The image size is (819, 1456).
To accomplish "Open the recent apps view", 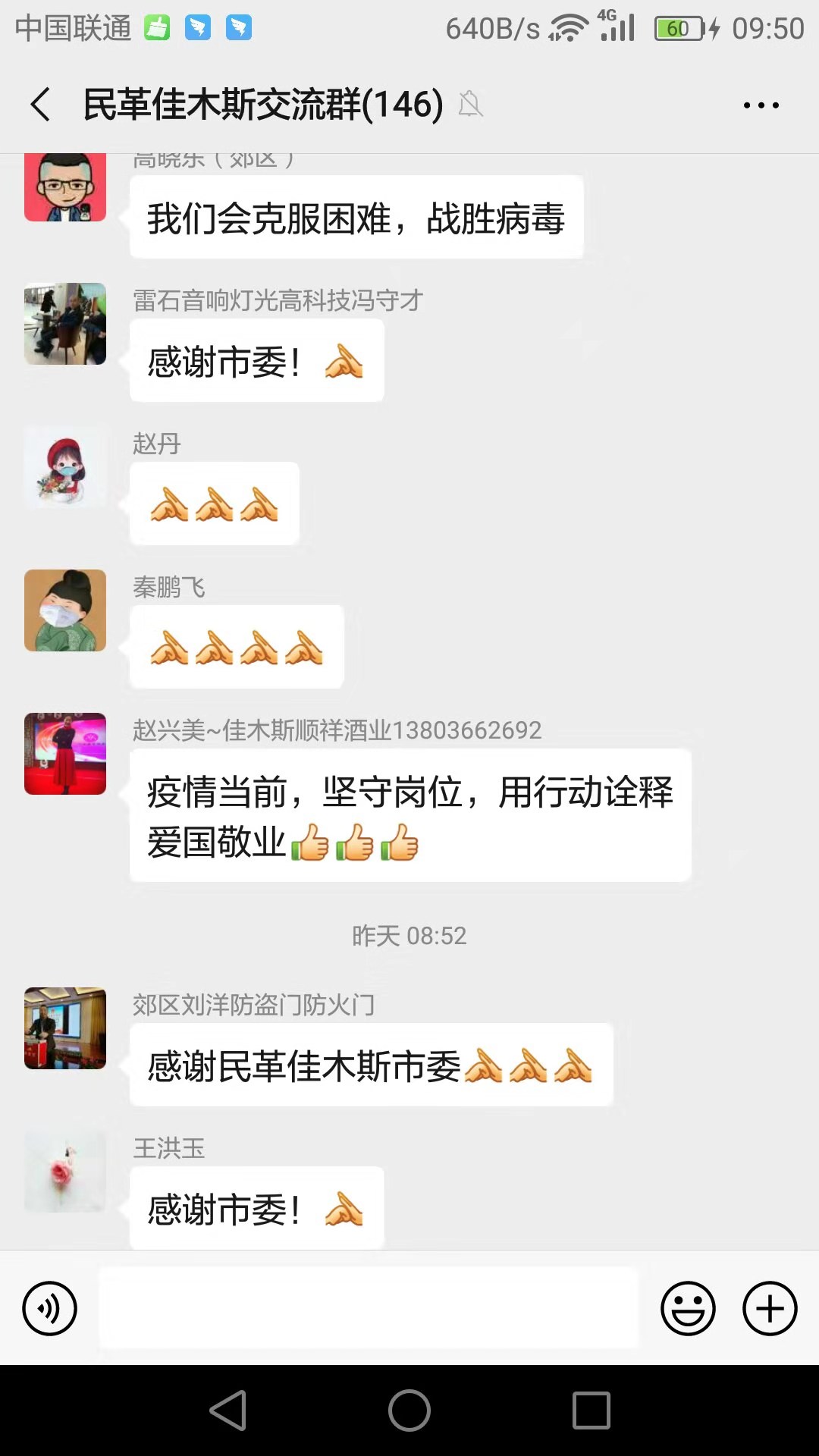I will click(591, 1410).
